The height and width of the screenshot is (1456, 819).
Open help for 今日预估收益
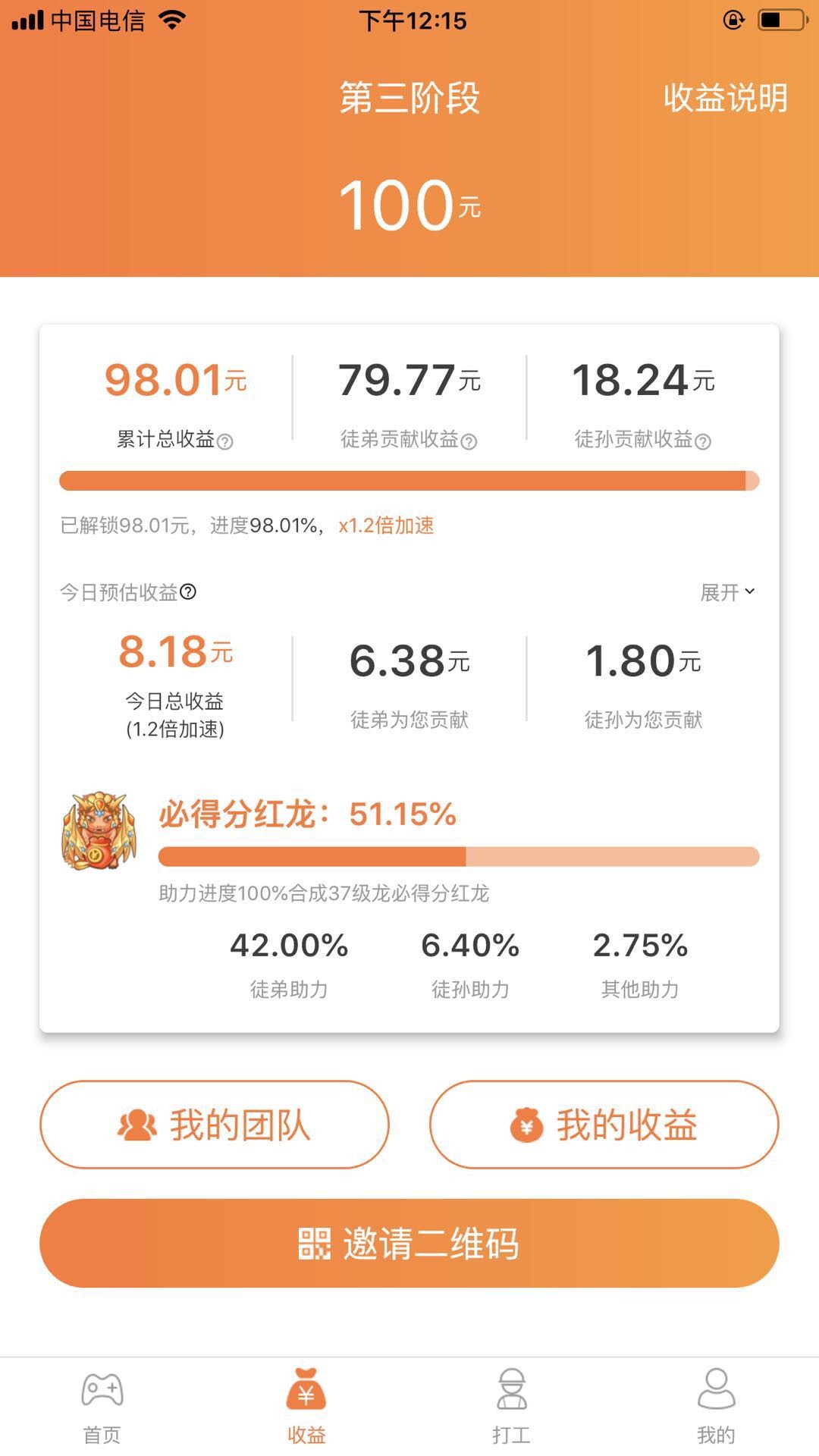(x=188, y=591)
